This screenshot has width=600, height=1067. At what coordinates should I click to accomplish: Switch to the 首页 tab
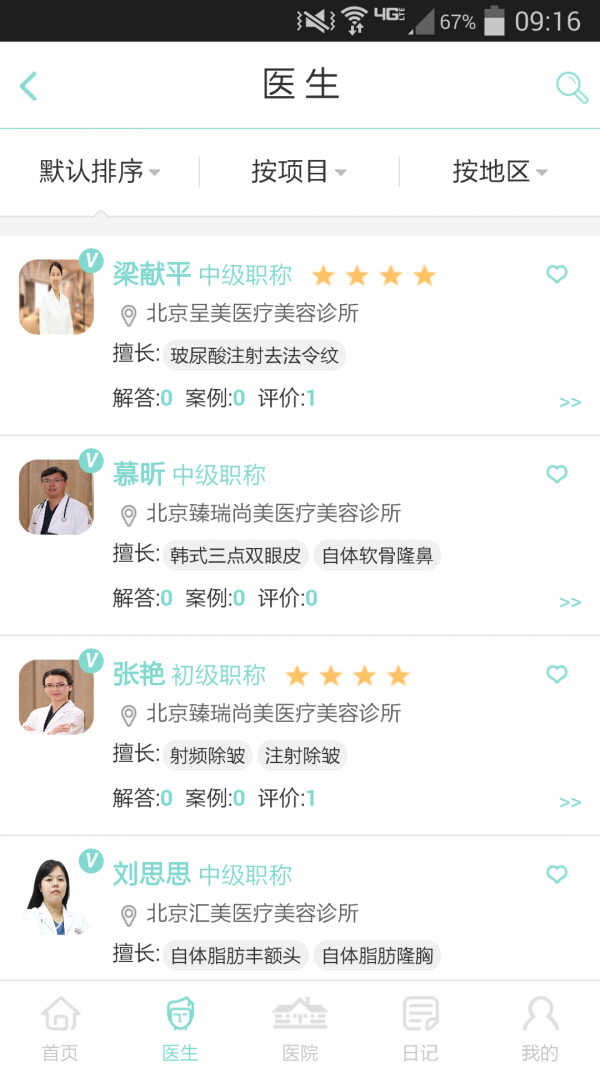60,1028
